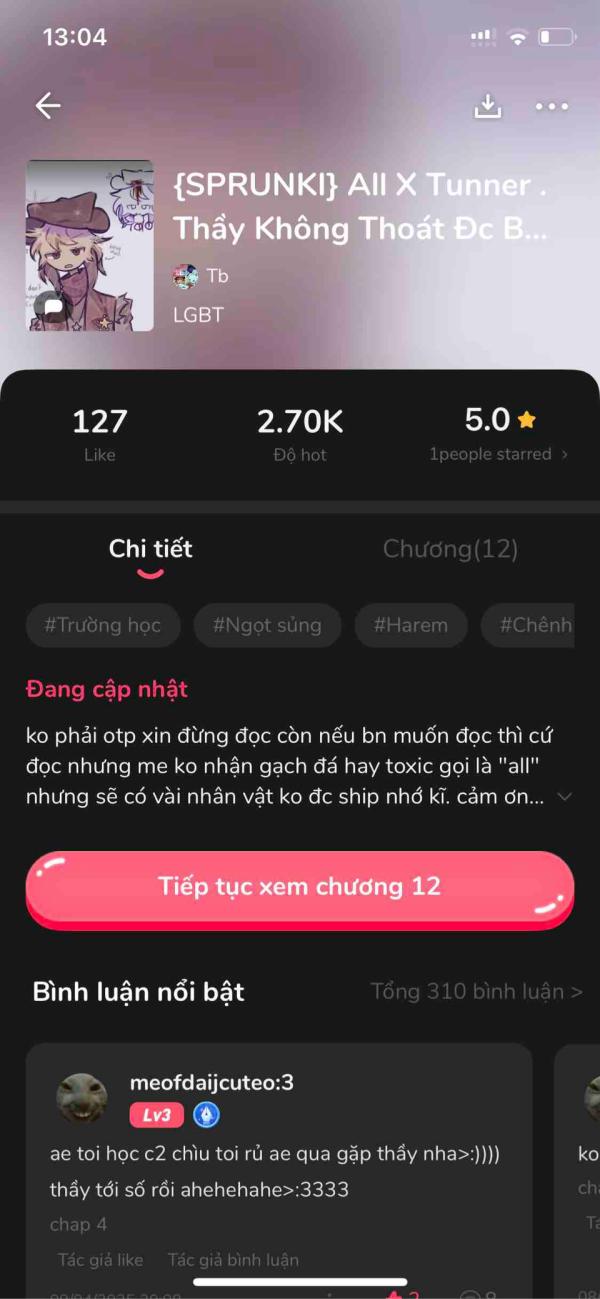This screenshot has width=600, height=1299.
Task: Expand the full story description
Action: coord(565,797)
